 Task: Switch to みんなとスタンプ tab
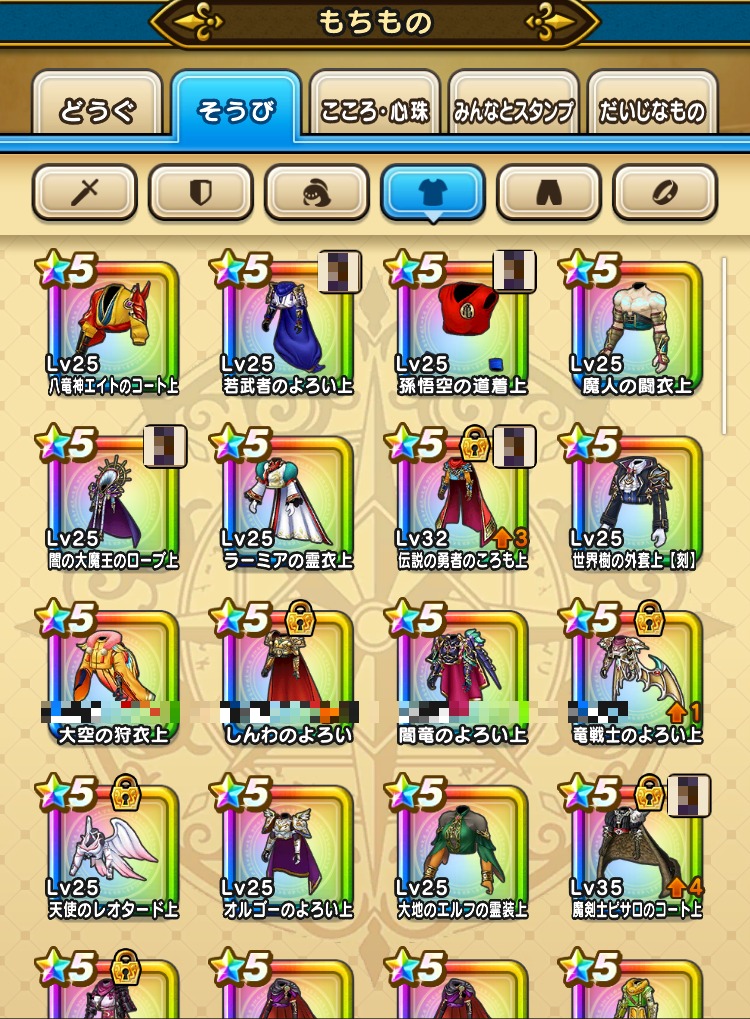[513, 110]
